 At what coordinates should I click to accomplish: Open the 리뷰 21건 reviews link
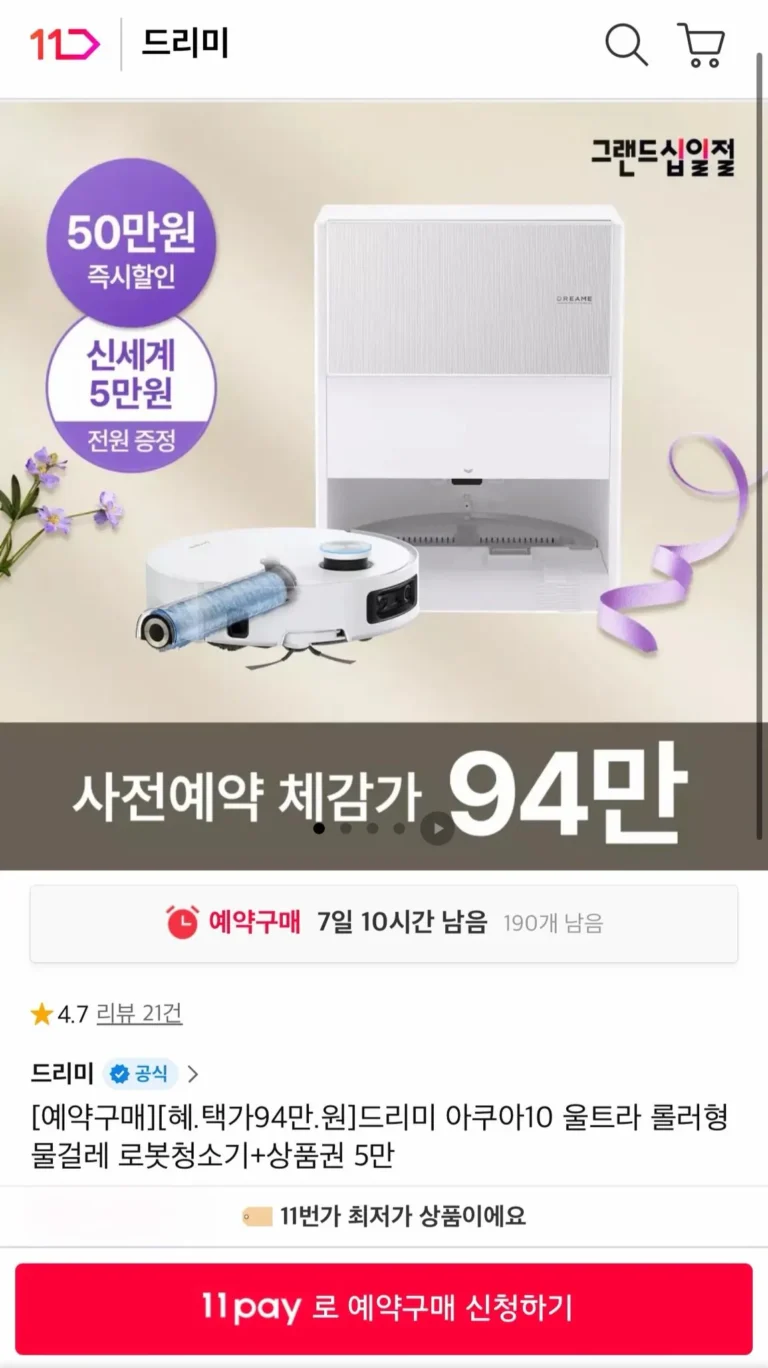point(139,1014)
